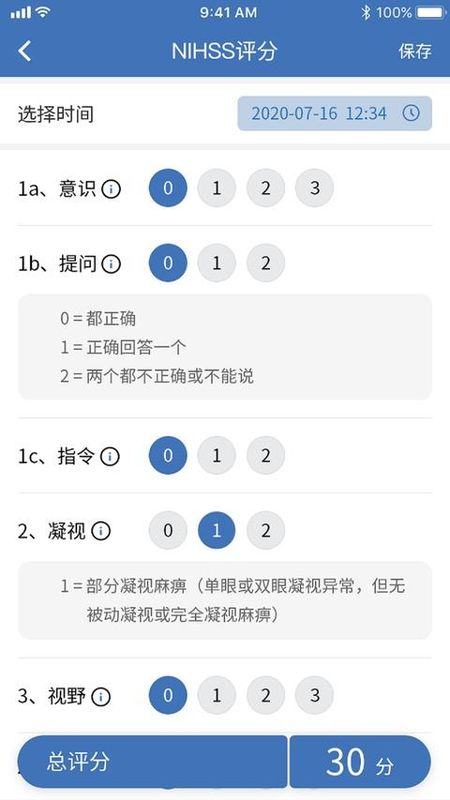Collapse info for 1b、提问
The width and height of the screenshot is (450, 800).
[111, 264]
